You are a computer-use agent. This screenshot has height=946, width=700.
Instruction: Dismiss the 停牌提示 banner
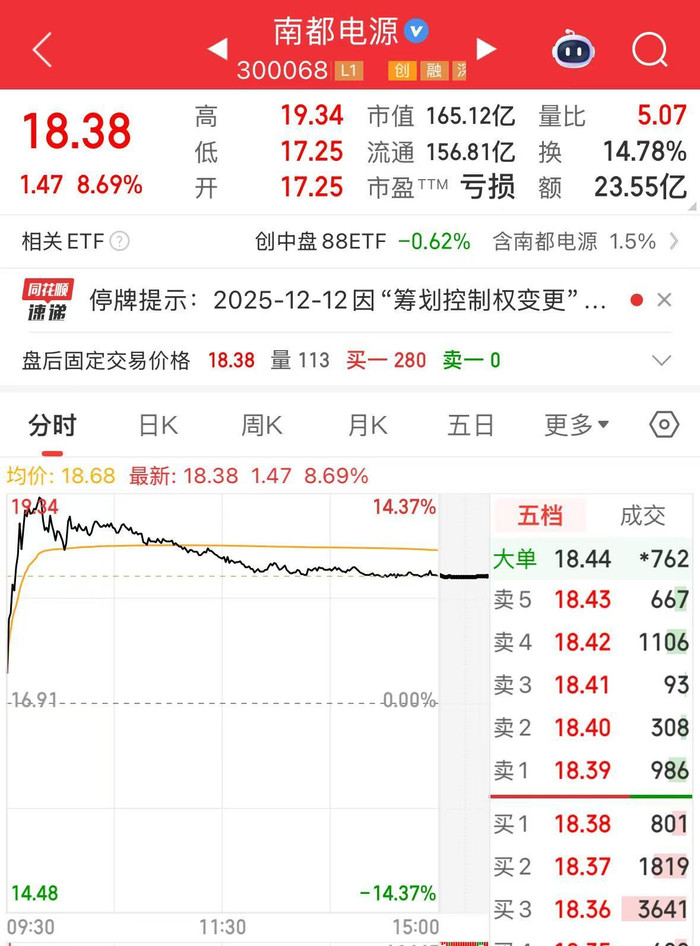click(664, 300)
